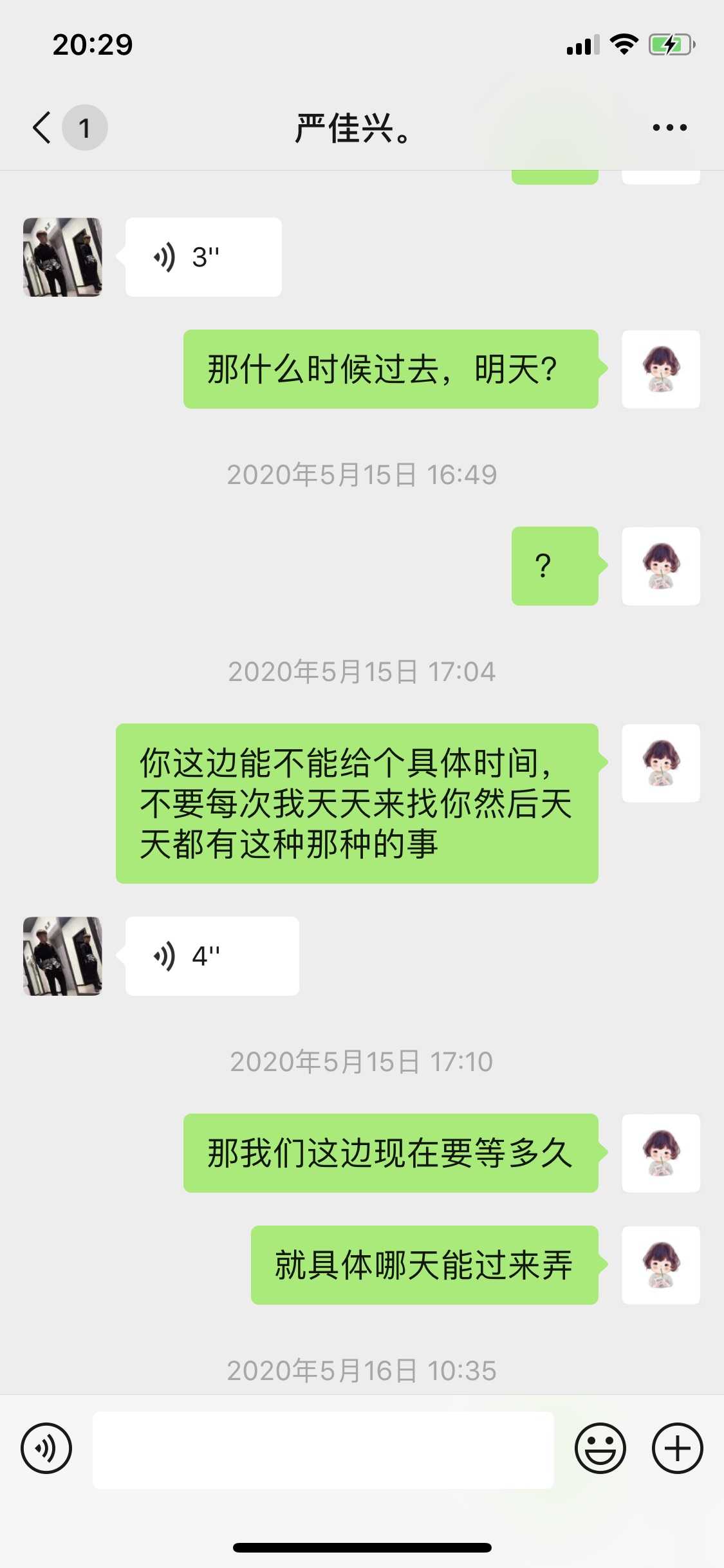Open 严佳兴's avatar beside the 3-second voice message
Image resolution: width=724 pixels, height=1568 pixels.
[x=62, y=257]
